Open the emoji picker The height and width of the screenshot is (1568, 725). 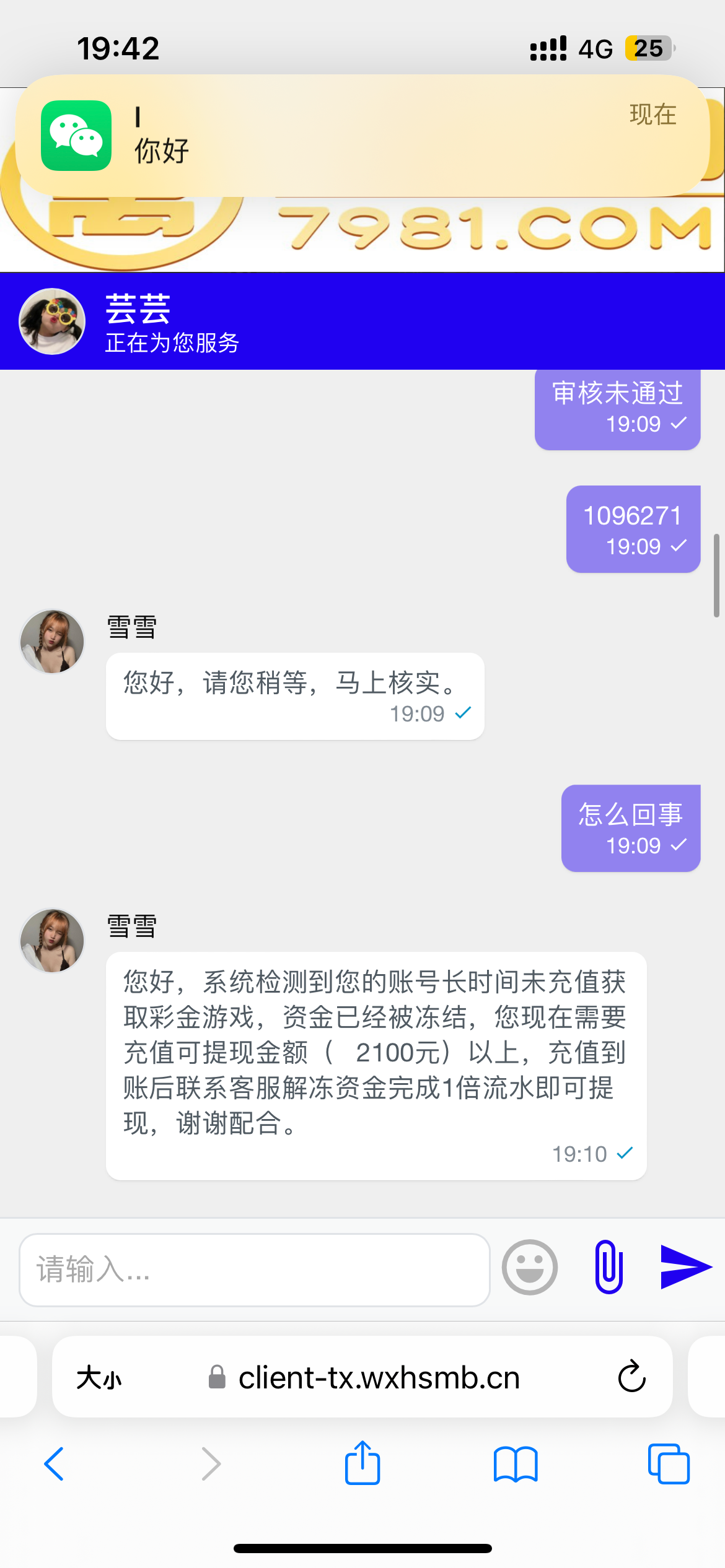pyautogui.click(x=529, y=1267)
